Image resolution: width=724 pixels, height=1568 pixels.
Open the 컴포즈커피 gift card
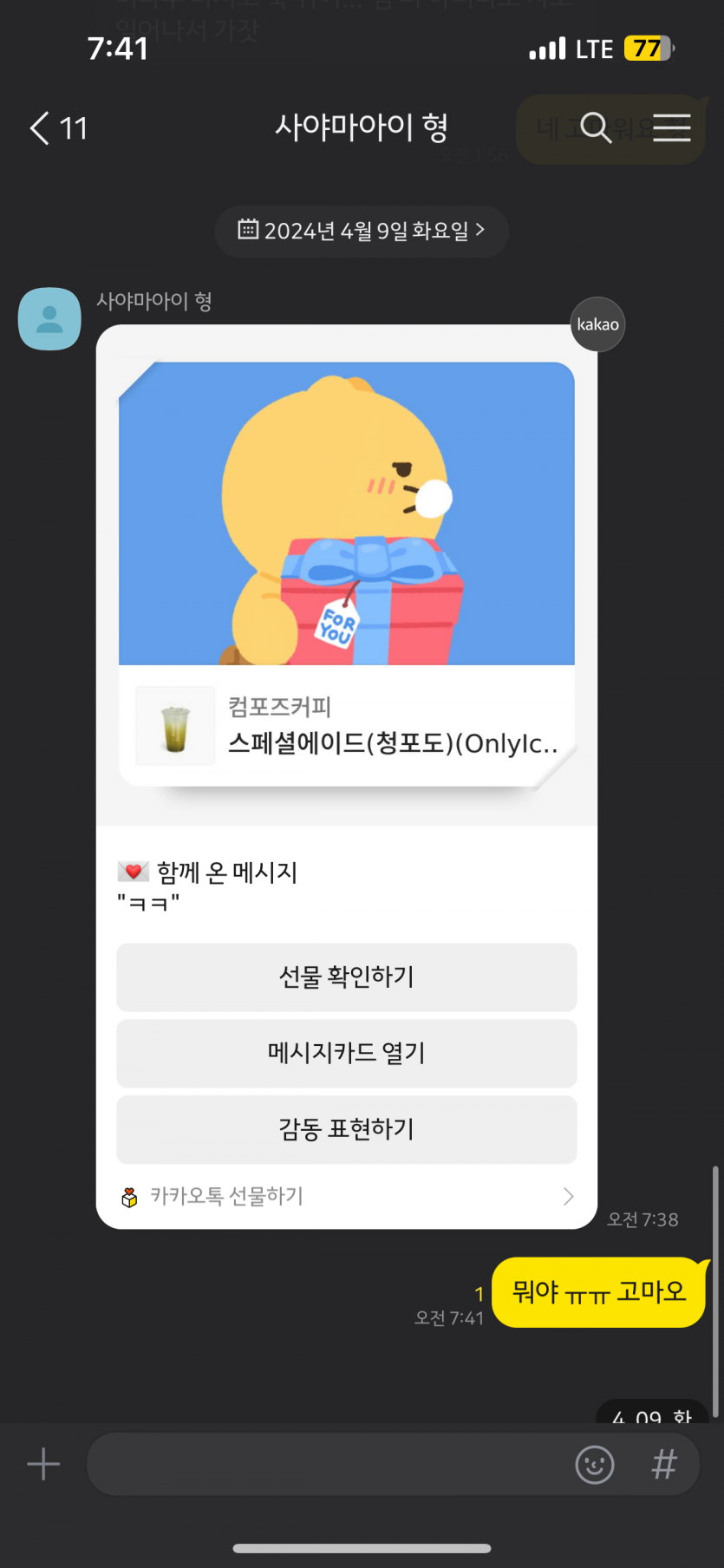347,572
